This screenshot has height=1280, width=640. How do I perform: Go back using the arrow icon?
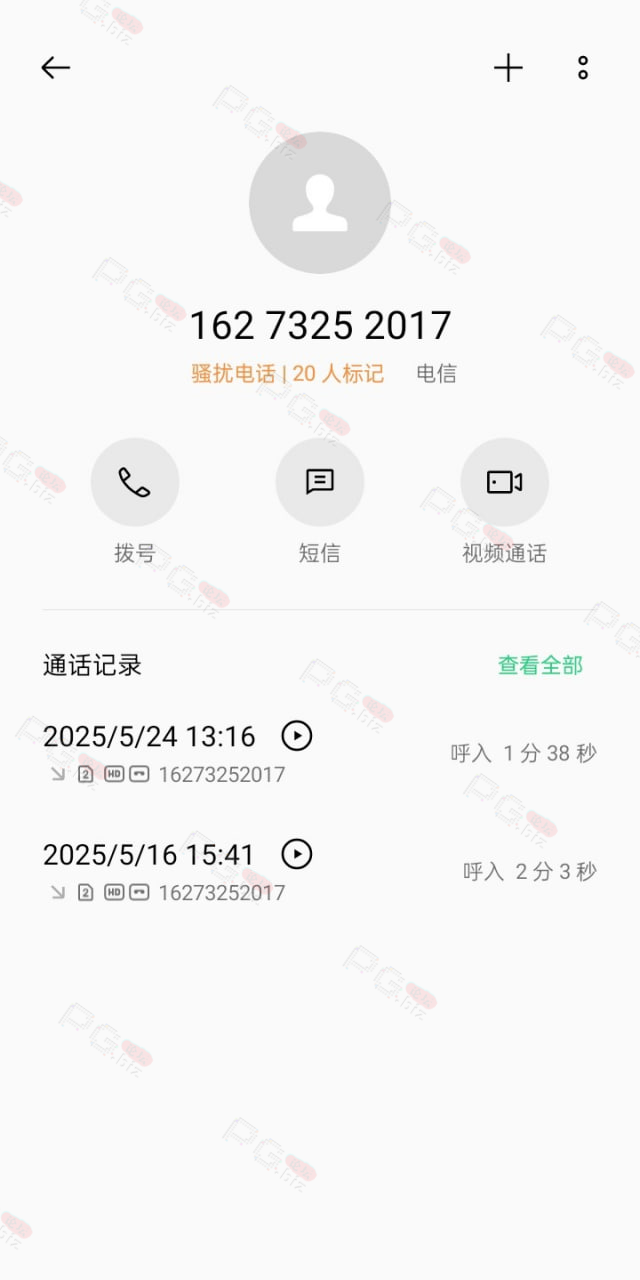56,68
